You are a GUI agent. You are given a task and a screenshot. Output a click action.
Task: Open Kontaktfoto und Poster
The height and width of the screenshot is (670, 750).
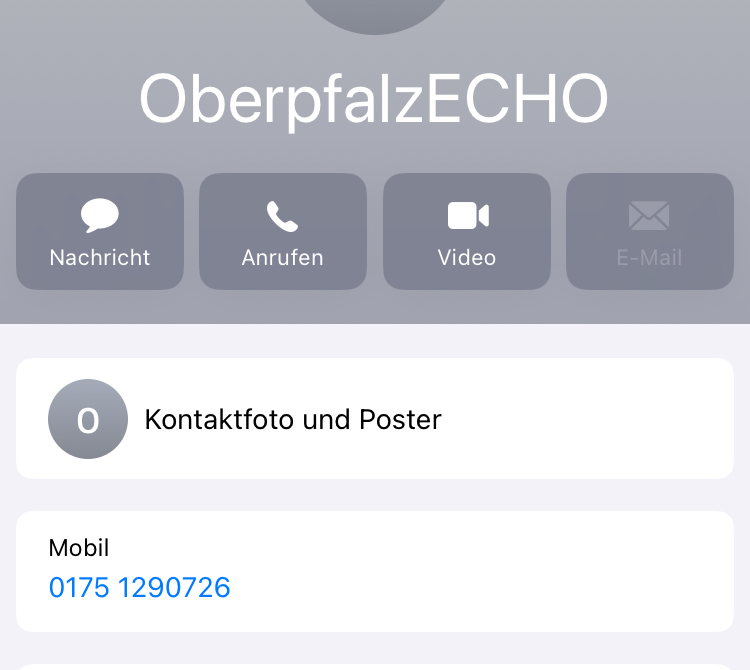pyautogui.click(x=374, y=419)
